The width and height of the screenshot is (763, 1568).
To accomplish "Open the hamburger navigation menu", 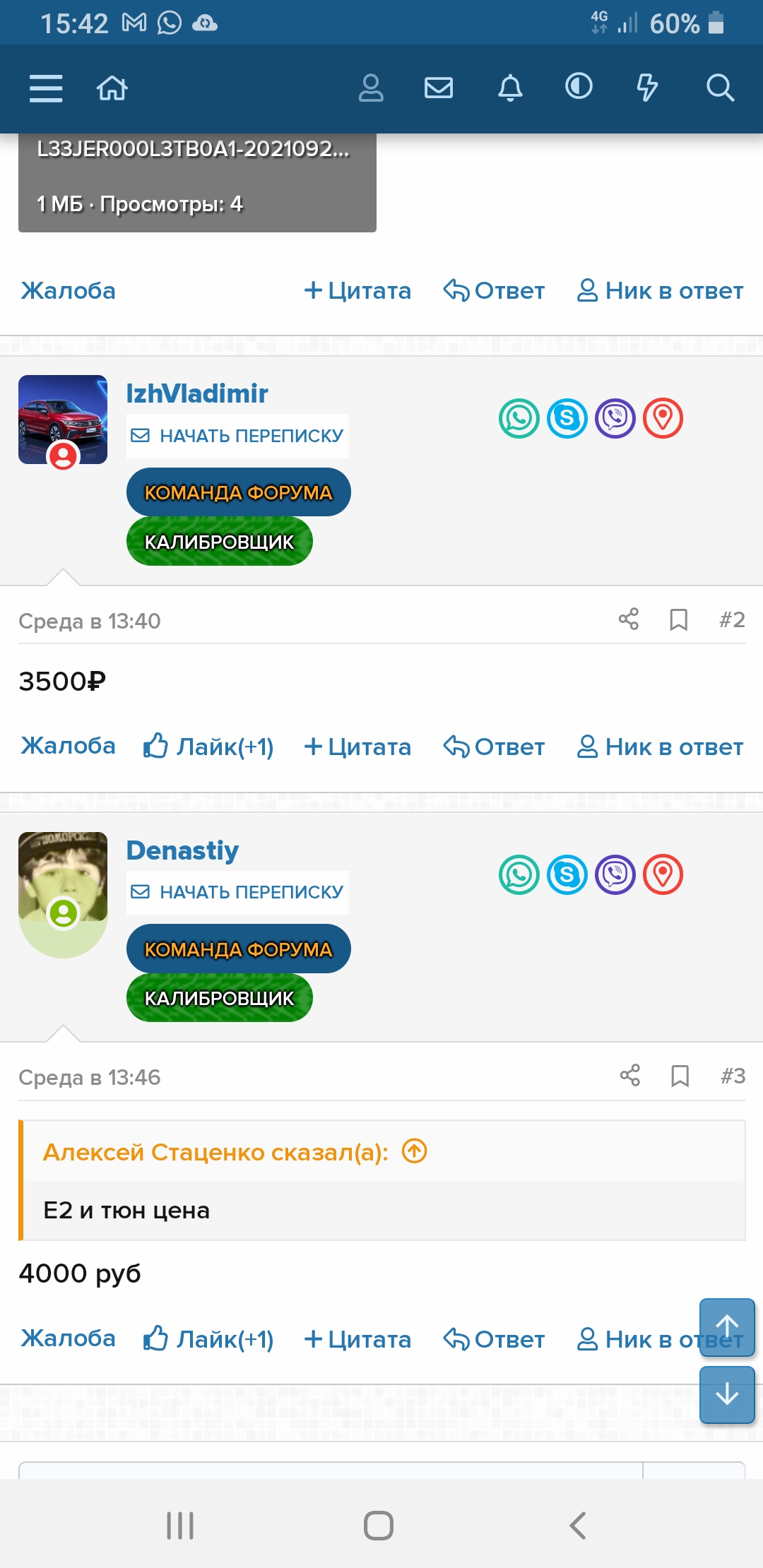I will point(46,88).
